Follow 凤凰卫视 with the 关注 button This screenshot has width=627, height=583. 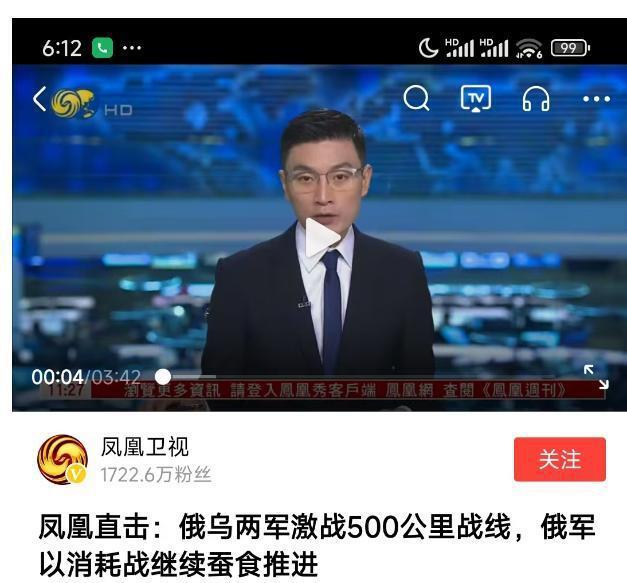tap(559, 459)
